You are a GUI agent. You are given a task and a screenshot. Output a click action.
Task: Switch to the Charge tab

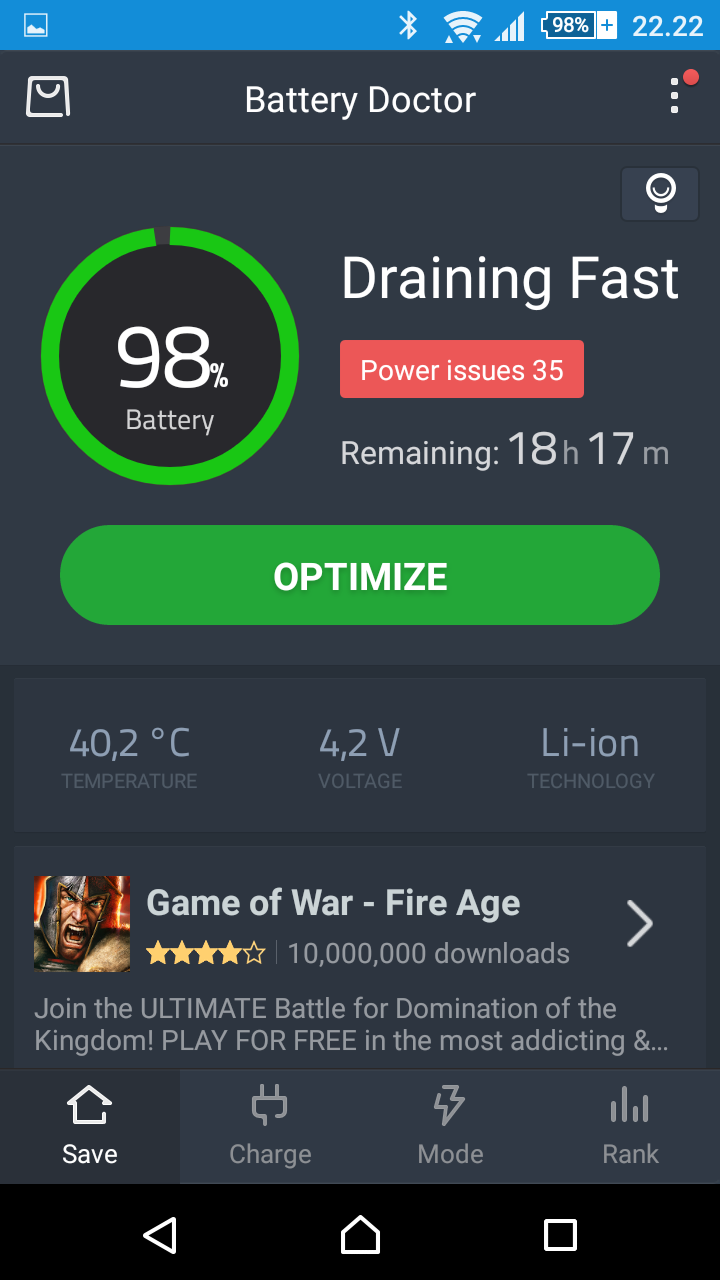tap(270, 1127)
